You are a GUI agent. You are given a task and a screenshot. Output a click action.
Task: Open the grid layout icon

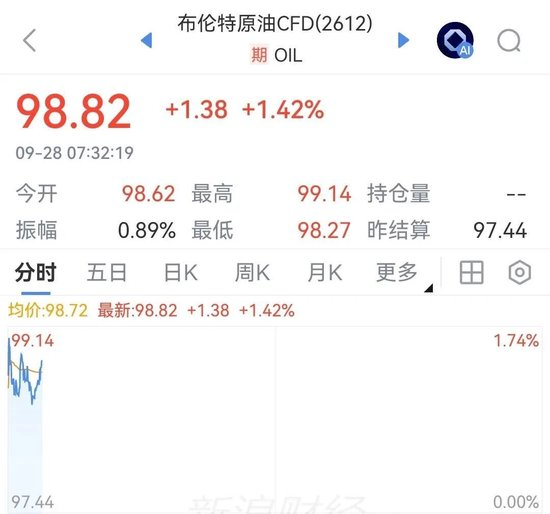(472, 272)
